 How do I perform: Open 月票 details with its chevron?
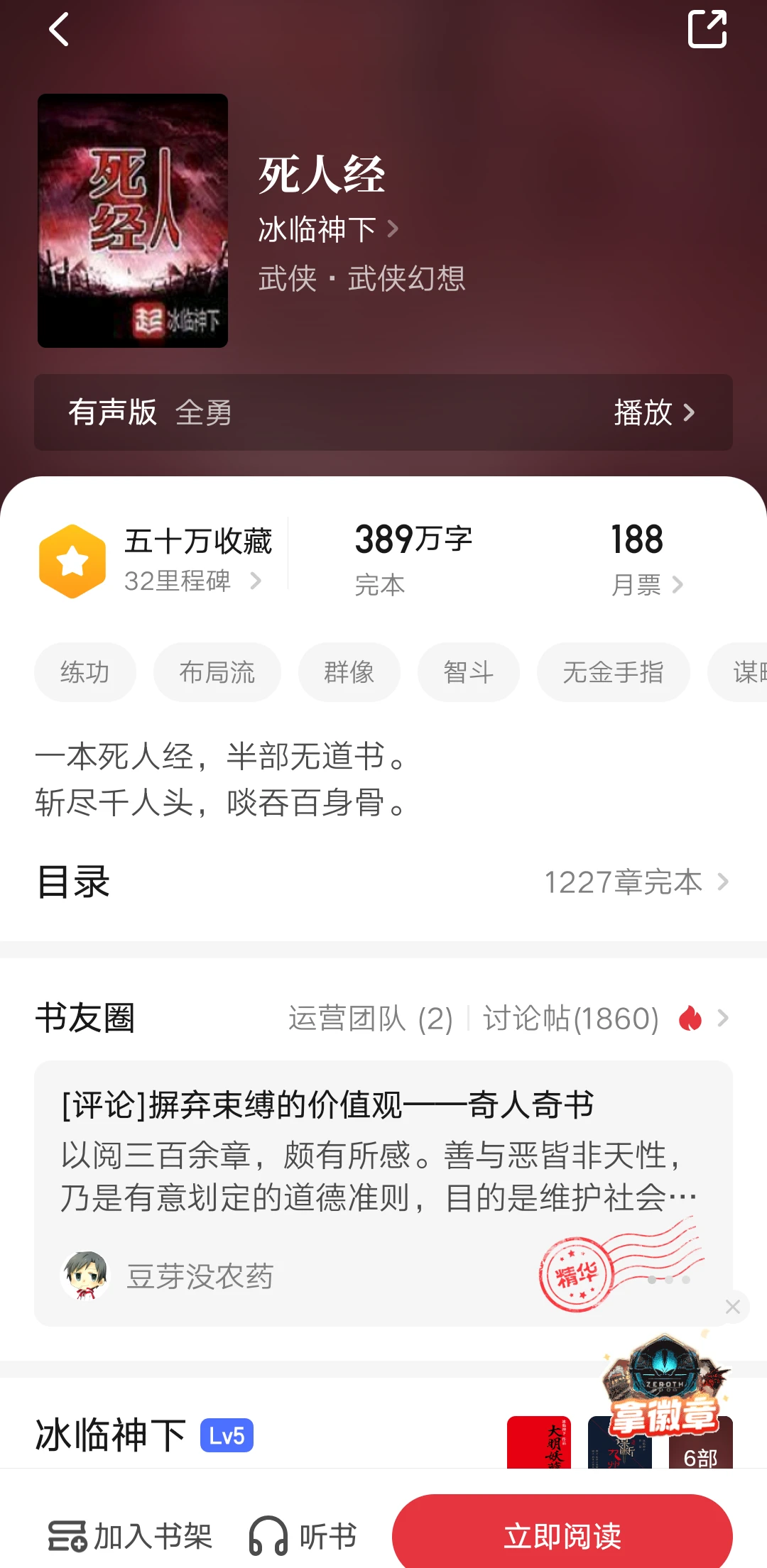[679, 585]
